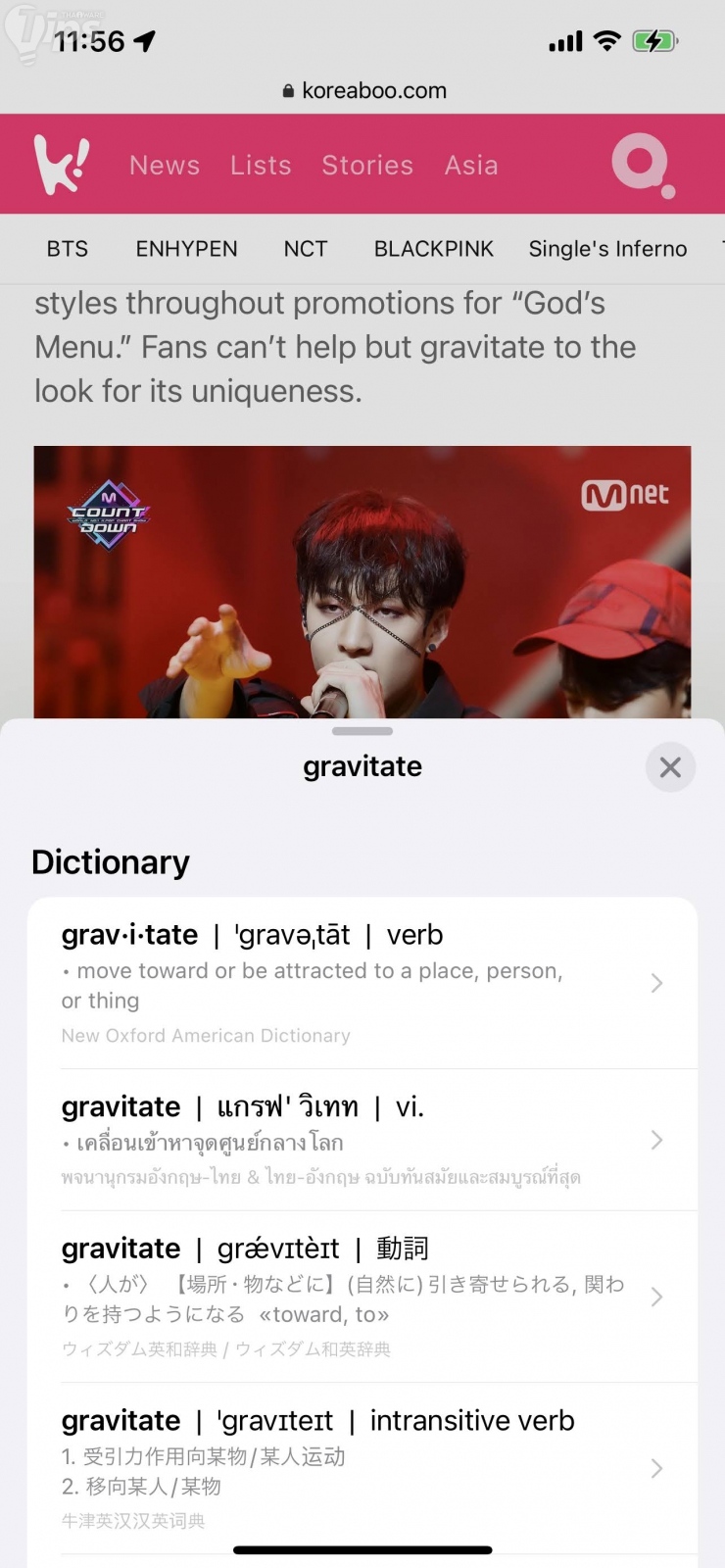Image resolution: width=725 pixels, height=1568 pixels.
Task: Open the Asia section
Action: (471, 165)
